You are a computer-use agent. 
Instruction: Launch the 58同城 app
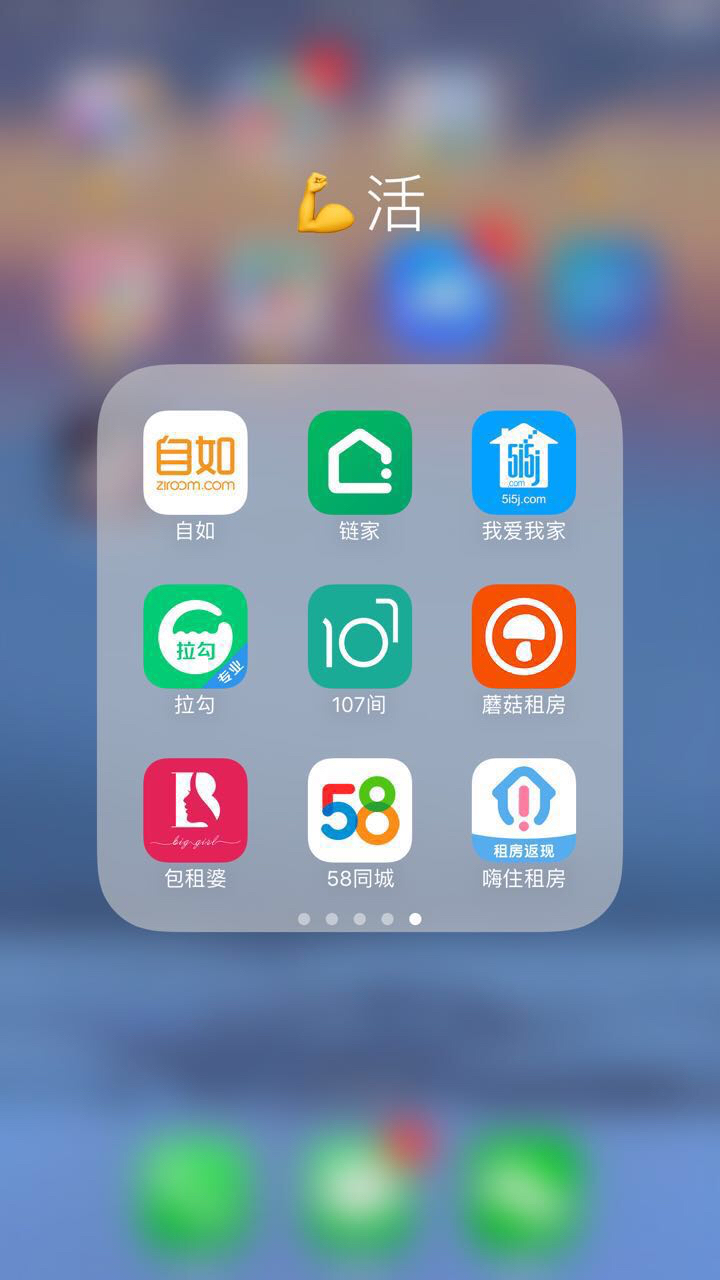tap(359, 810)
